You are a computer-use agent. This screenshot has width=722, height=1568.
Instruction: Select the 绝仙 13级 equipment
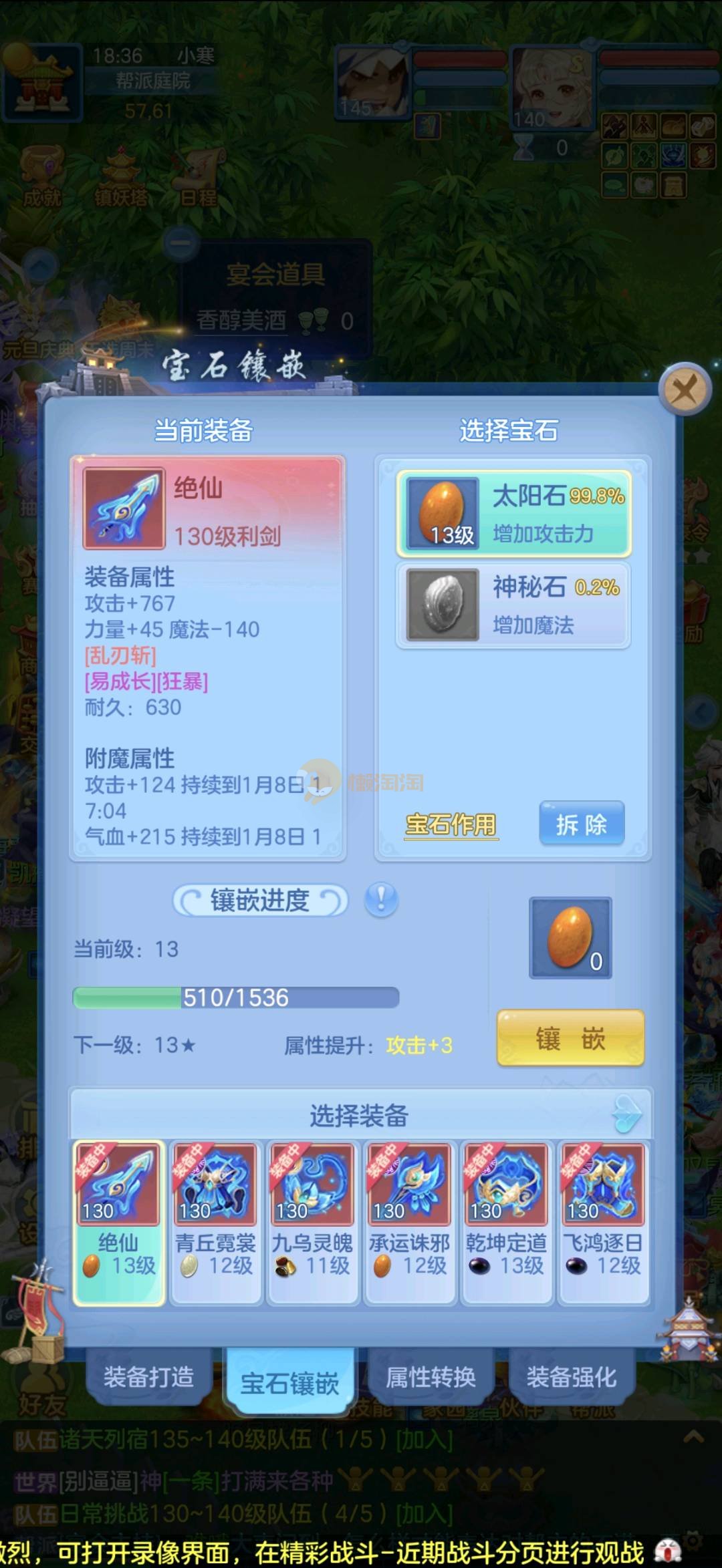coord(119,1221)
